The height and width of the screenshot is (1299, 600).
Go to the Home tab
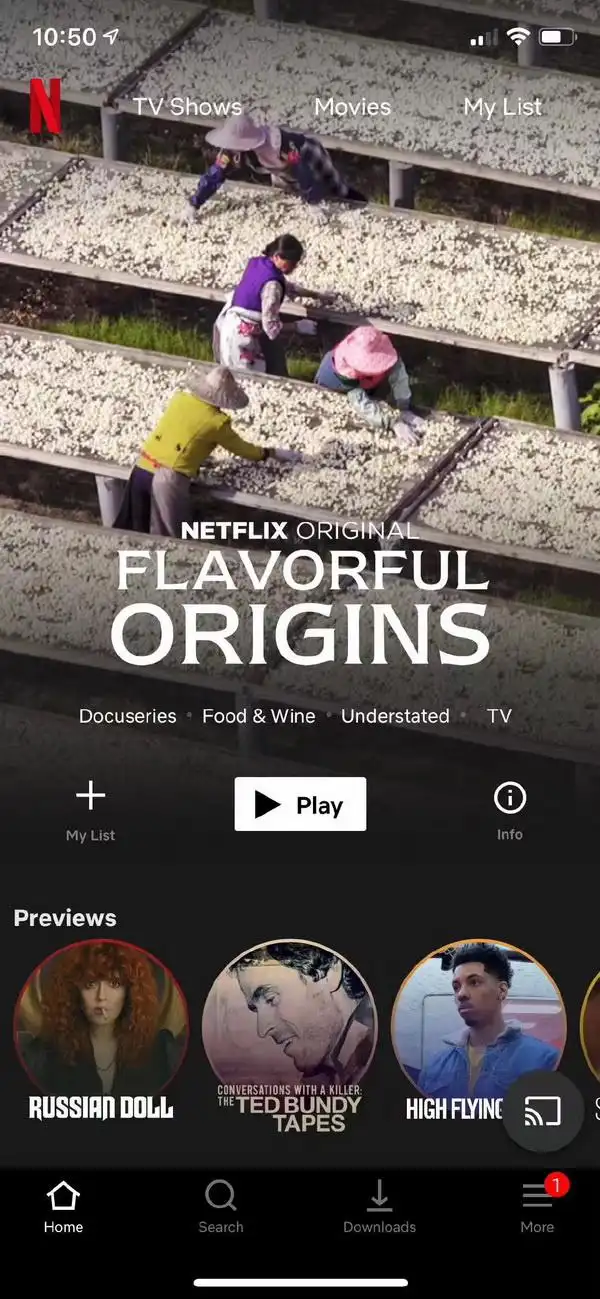pyautogui.click(x=63, y=1207)
